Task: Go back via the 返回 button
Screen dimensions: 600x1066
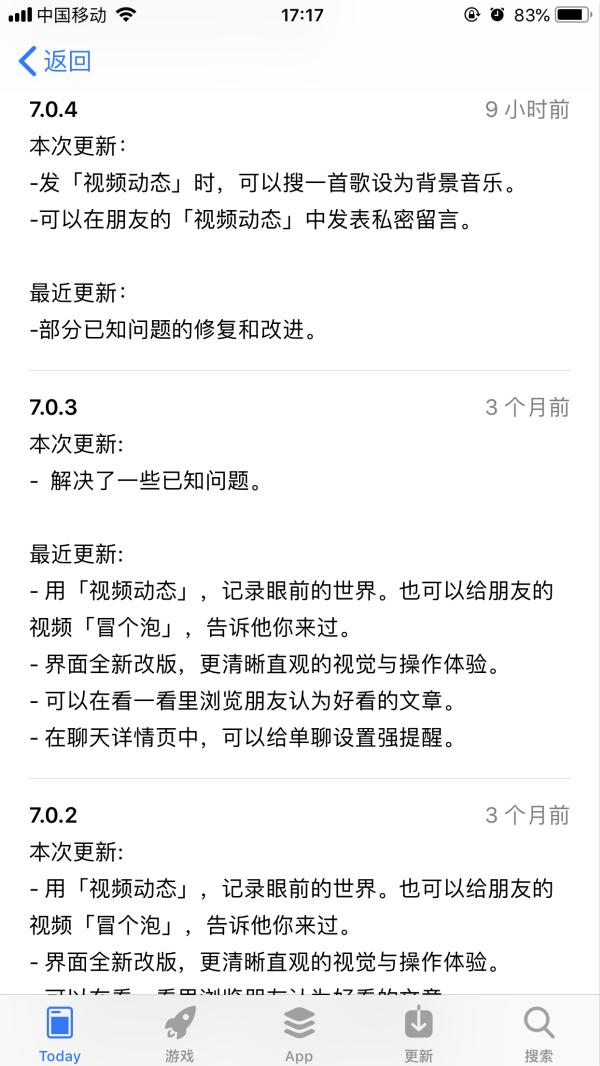Action: tap(55, 61)
